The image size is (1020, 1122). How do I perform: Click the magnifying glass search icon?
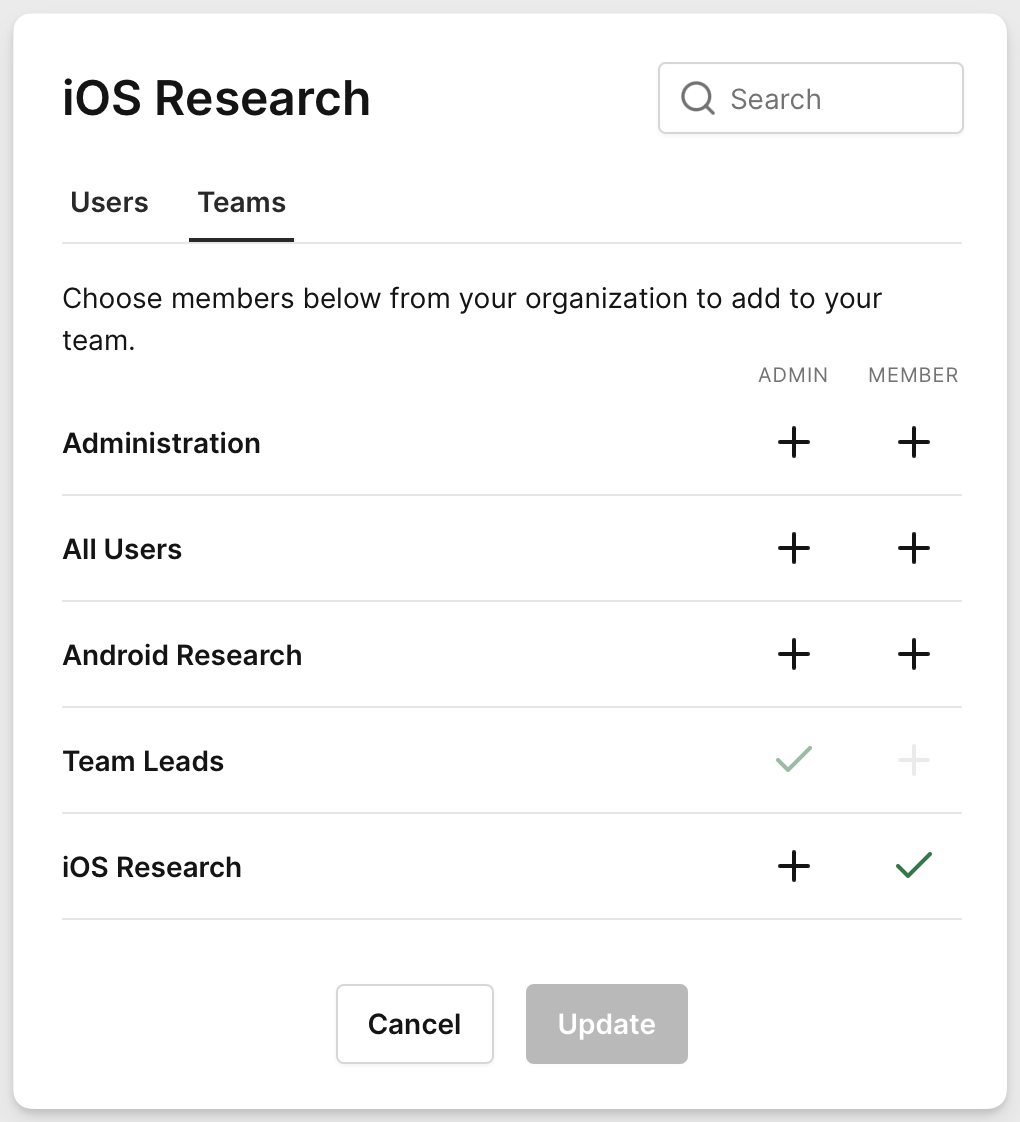(x=697, y=98)
